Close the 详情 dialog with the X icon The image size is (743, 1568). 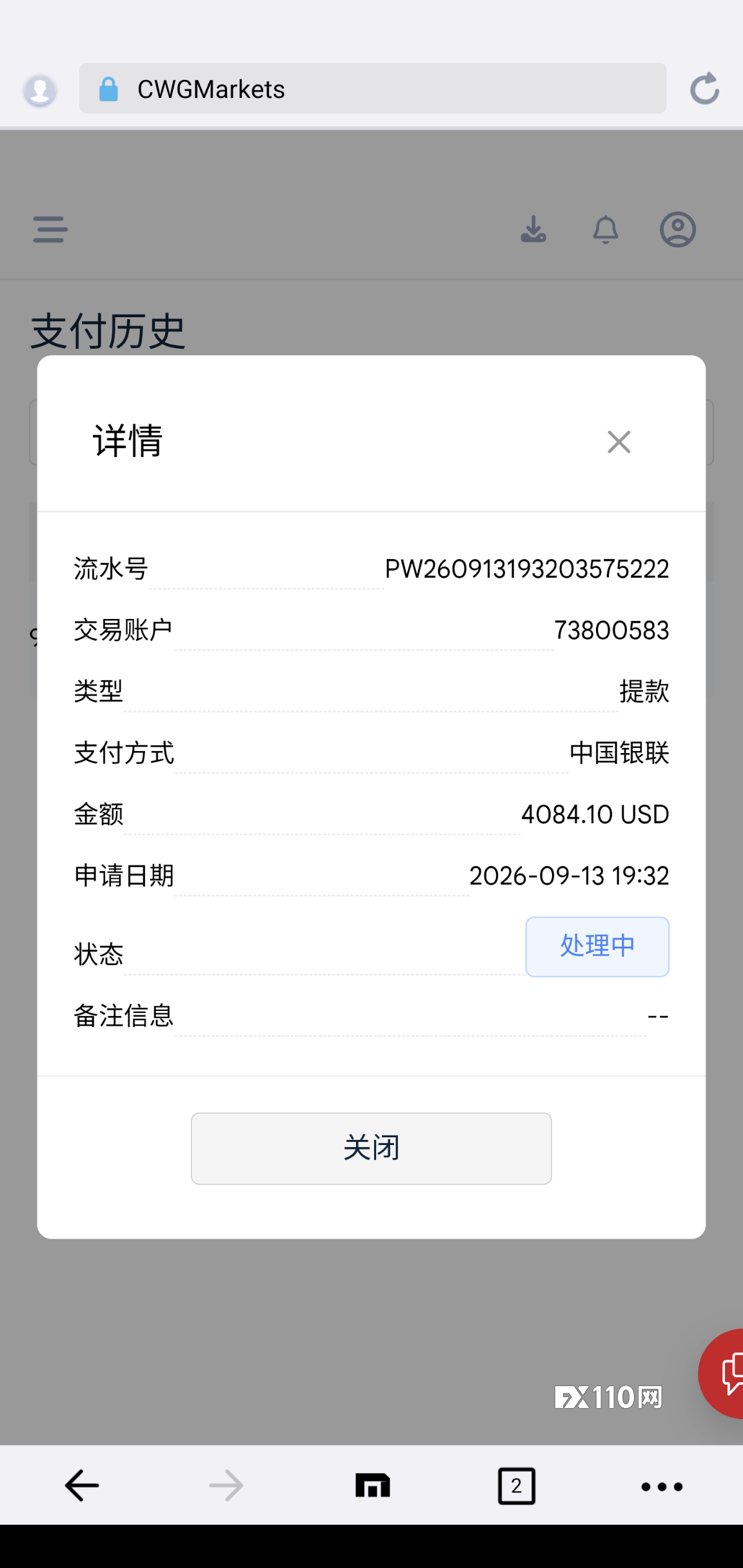(619, 442)
